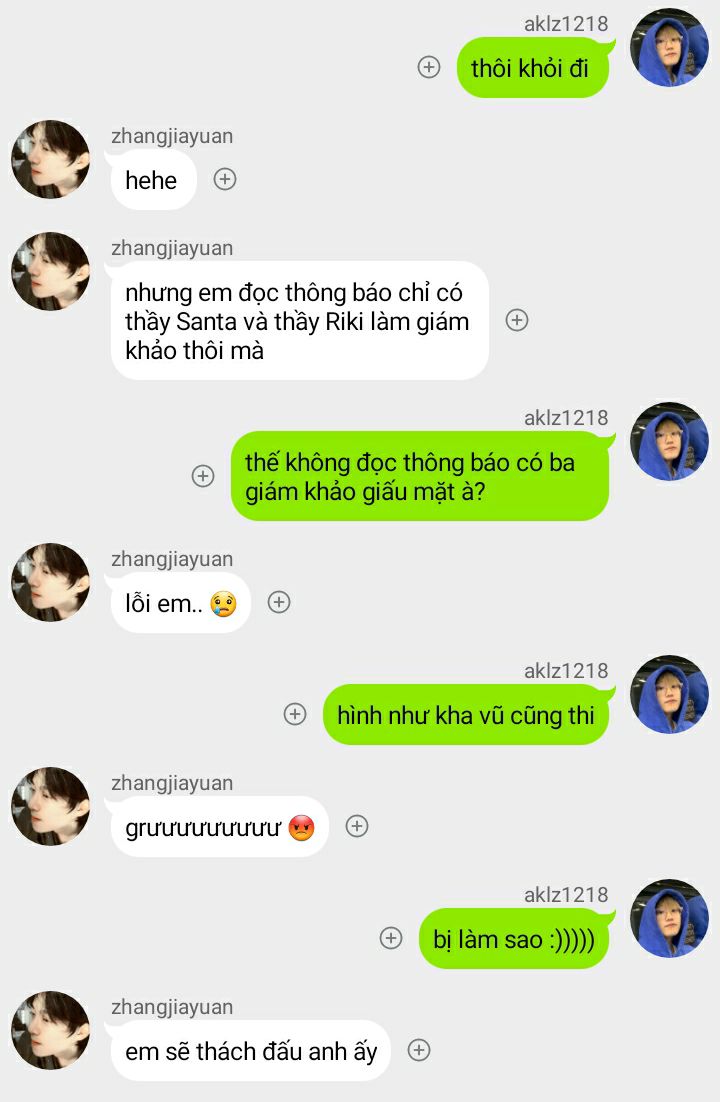Tap the plus icon beside "thôi khỏi đi"
This screenshot has width=720, height=1102.
pyautogui.click(x=429, y=67)
